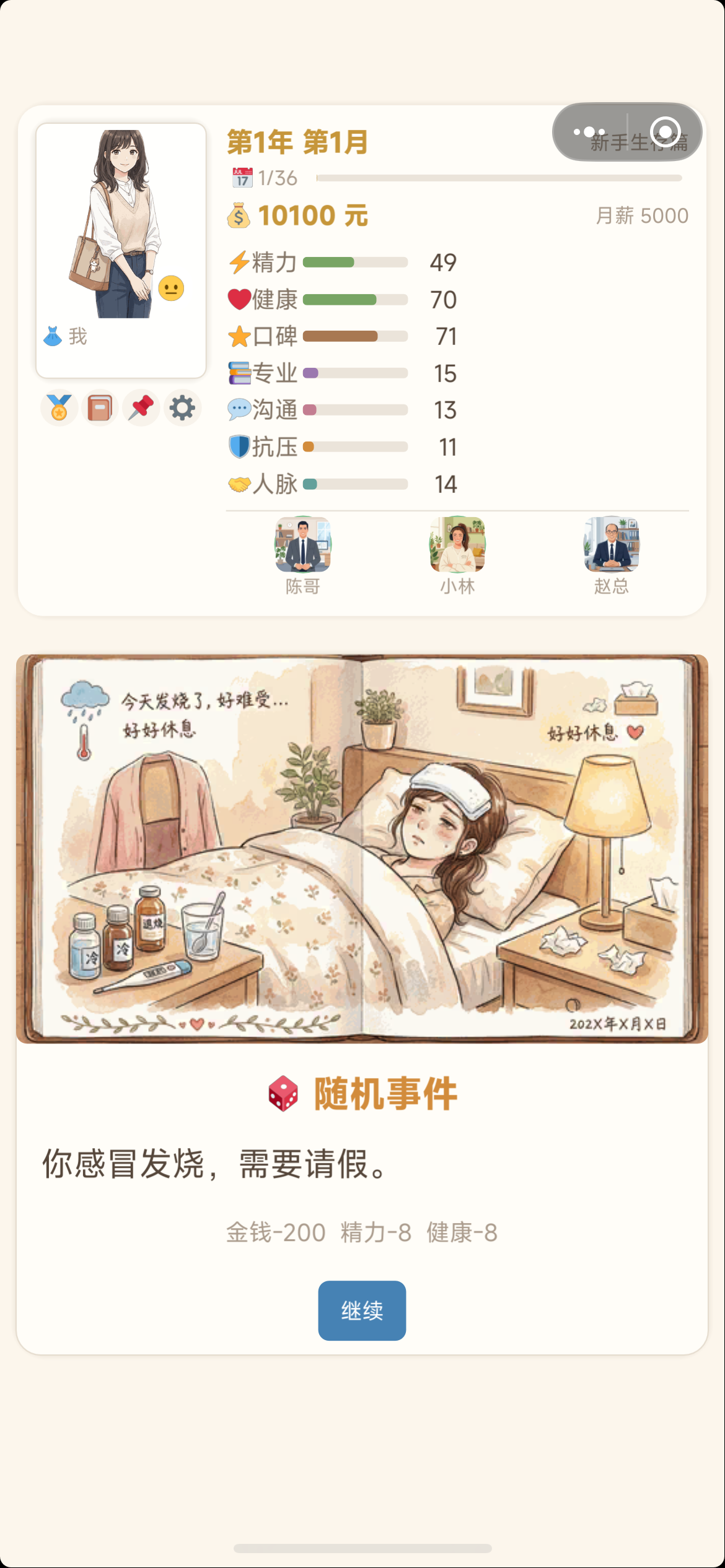View 赵总's character profile
Screen dimensions: 725x1568
pos(612,545)
